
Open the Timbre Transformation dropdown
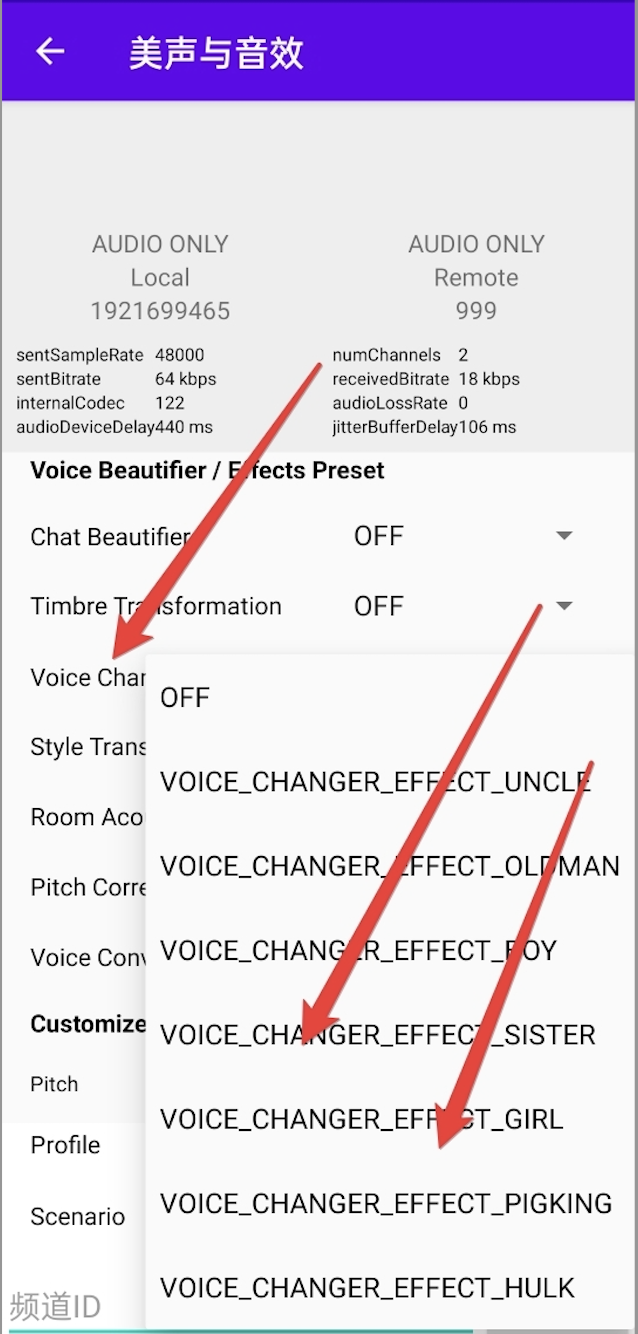(x=462, y=606)
